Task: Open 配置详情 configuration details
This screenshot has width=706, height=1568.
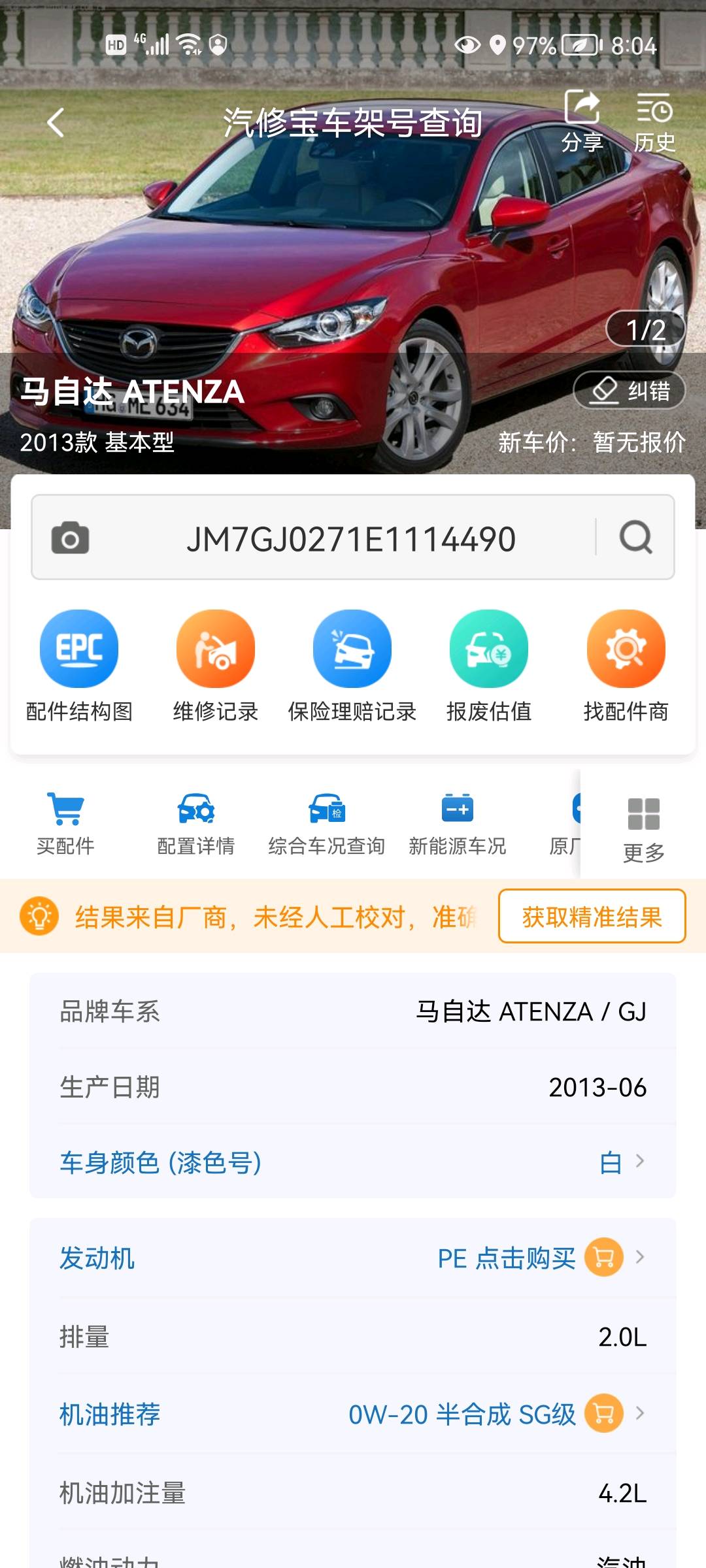Action: click(196, 823)
